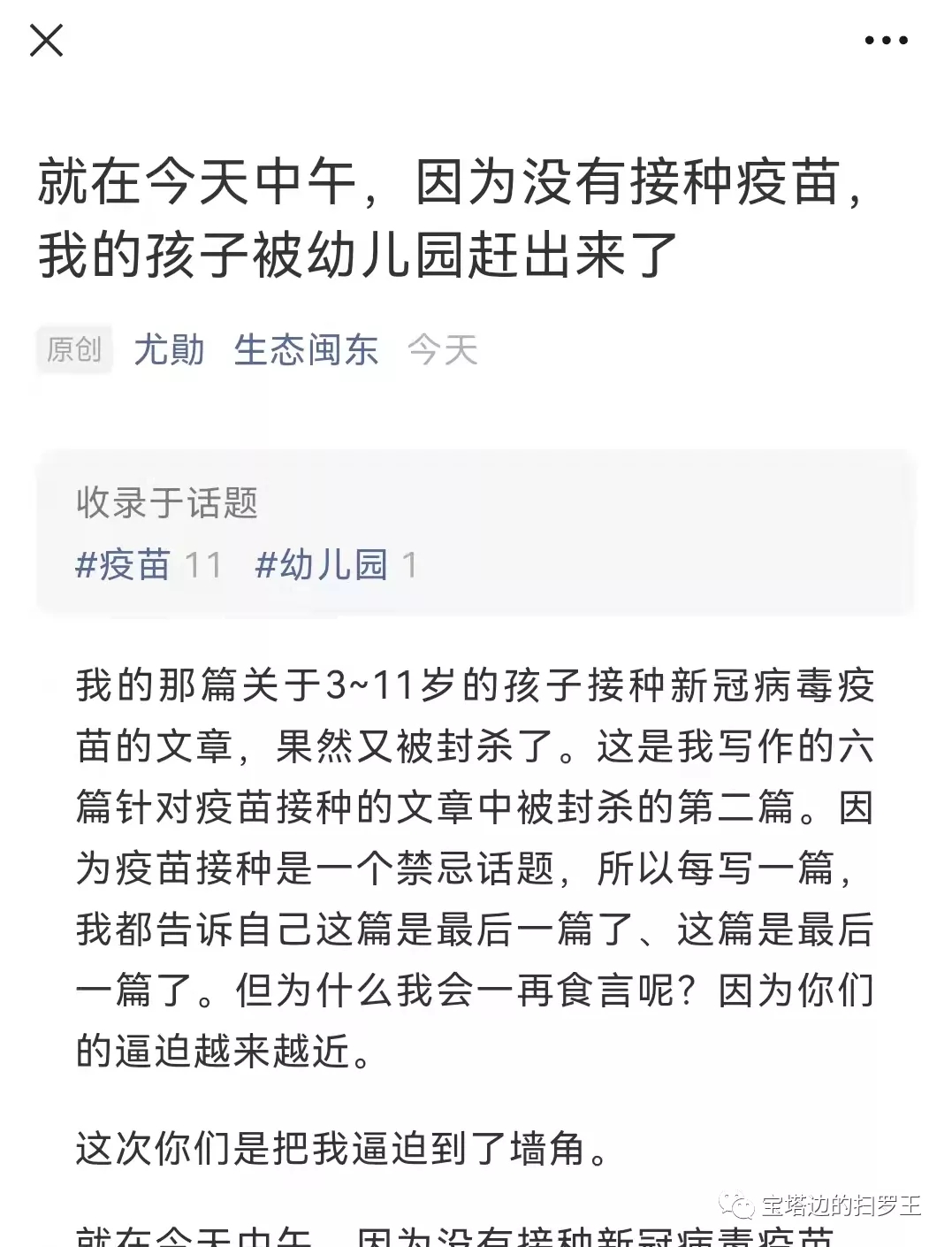The width and height of the screenshot is (952, 1247).
Task: Open author 尤勛's link
Action: click(x=169, y=350)
